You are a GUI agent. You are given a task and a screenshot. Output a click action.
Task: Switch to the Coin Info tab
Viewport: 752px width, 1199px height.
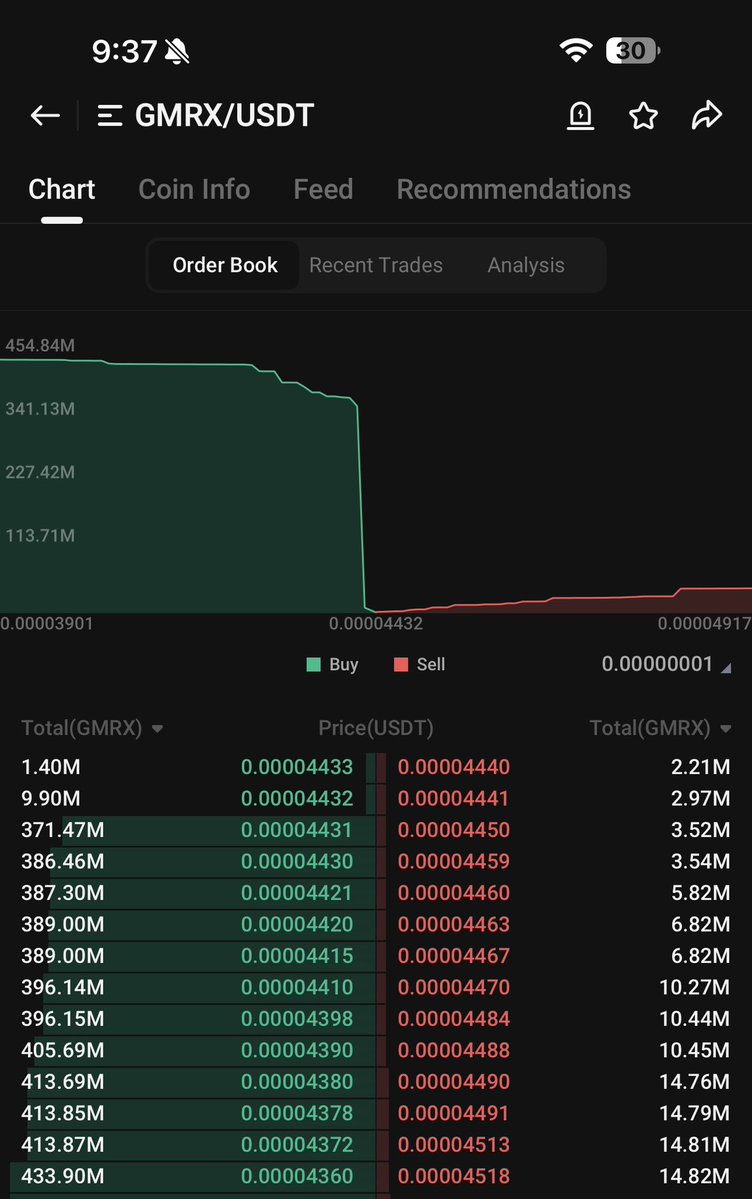pos(194,189)
